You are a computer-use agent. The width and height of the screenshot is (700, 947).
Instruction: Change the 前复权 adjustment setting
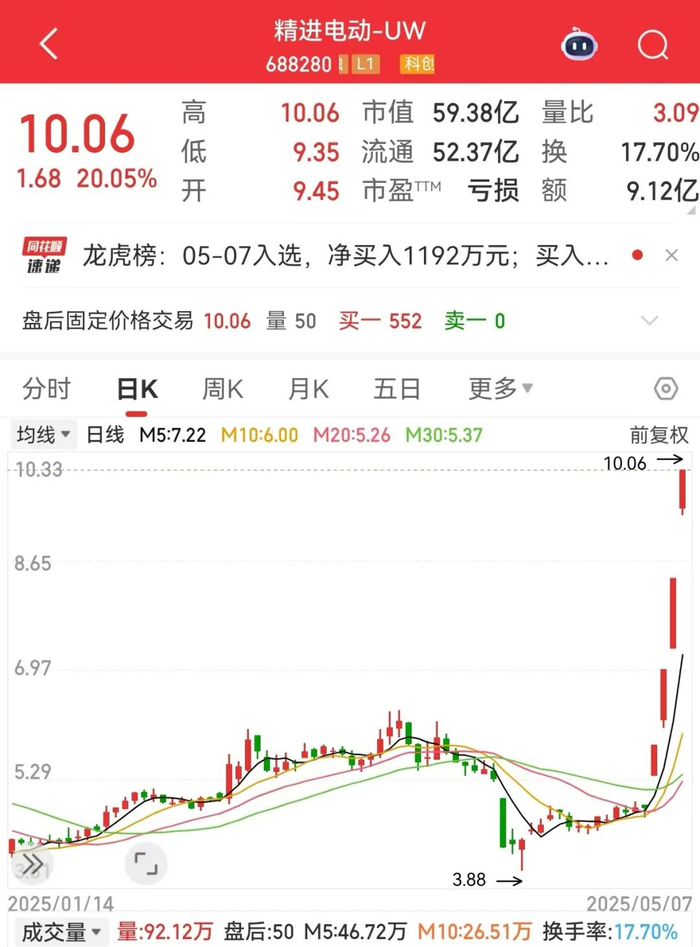tap(659, 435)
